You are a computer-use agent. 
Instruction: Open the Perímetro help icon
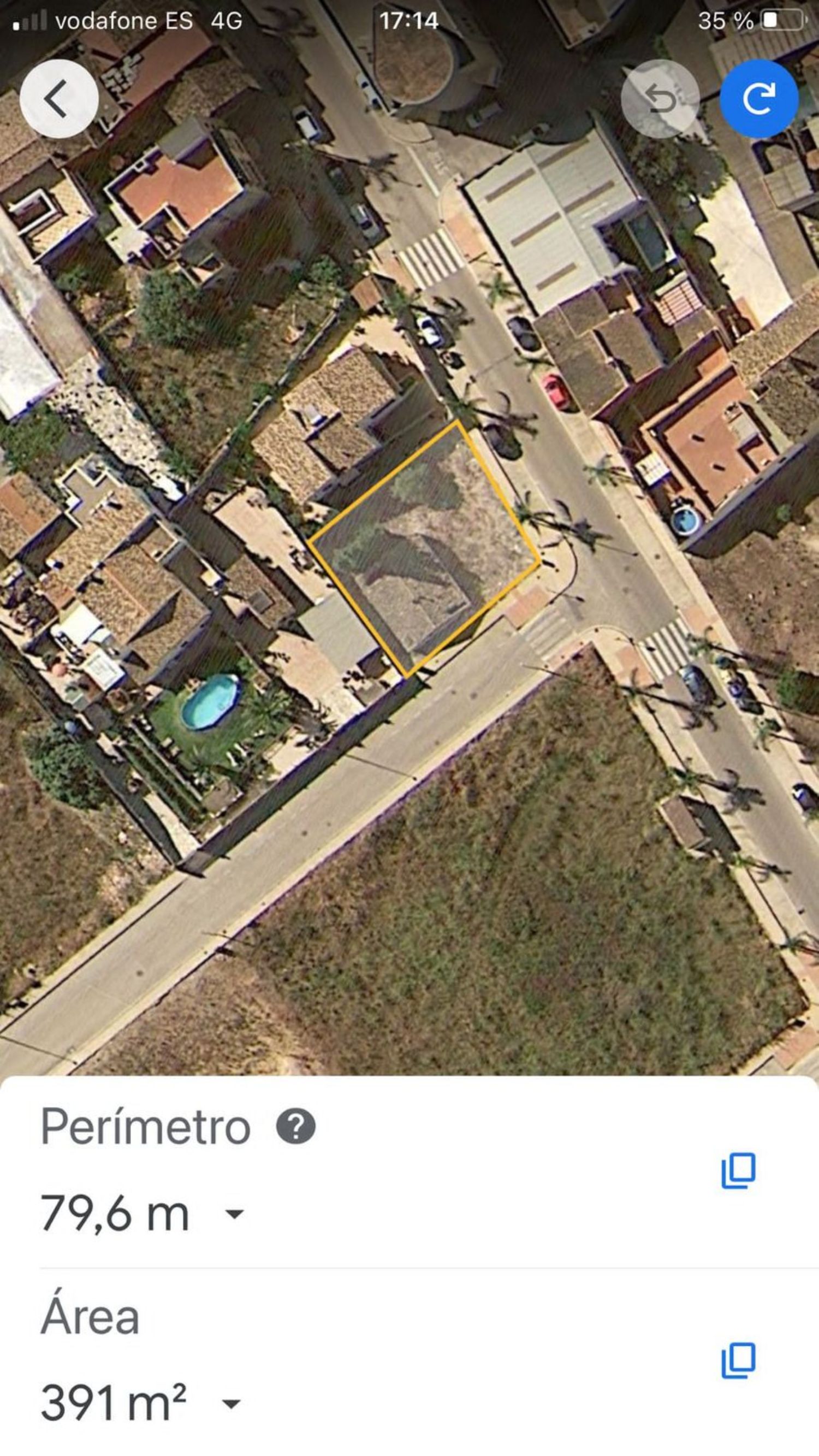pos(295,1127)
